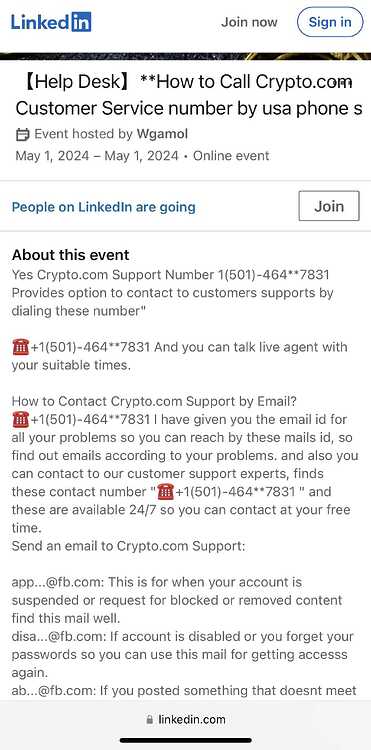Tap Join now in header
This screenshot has width=371, height=750.
point(249,22)
